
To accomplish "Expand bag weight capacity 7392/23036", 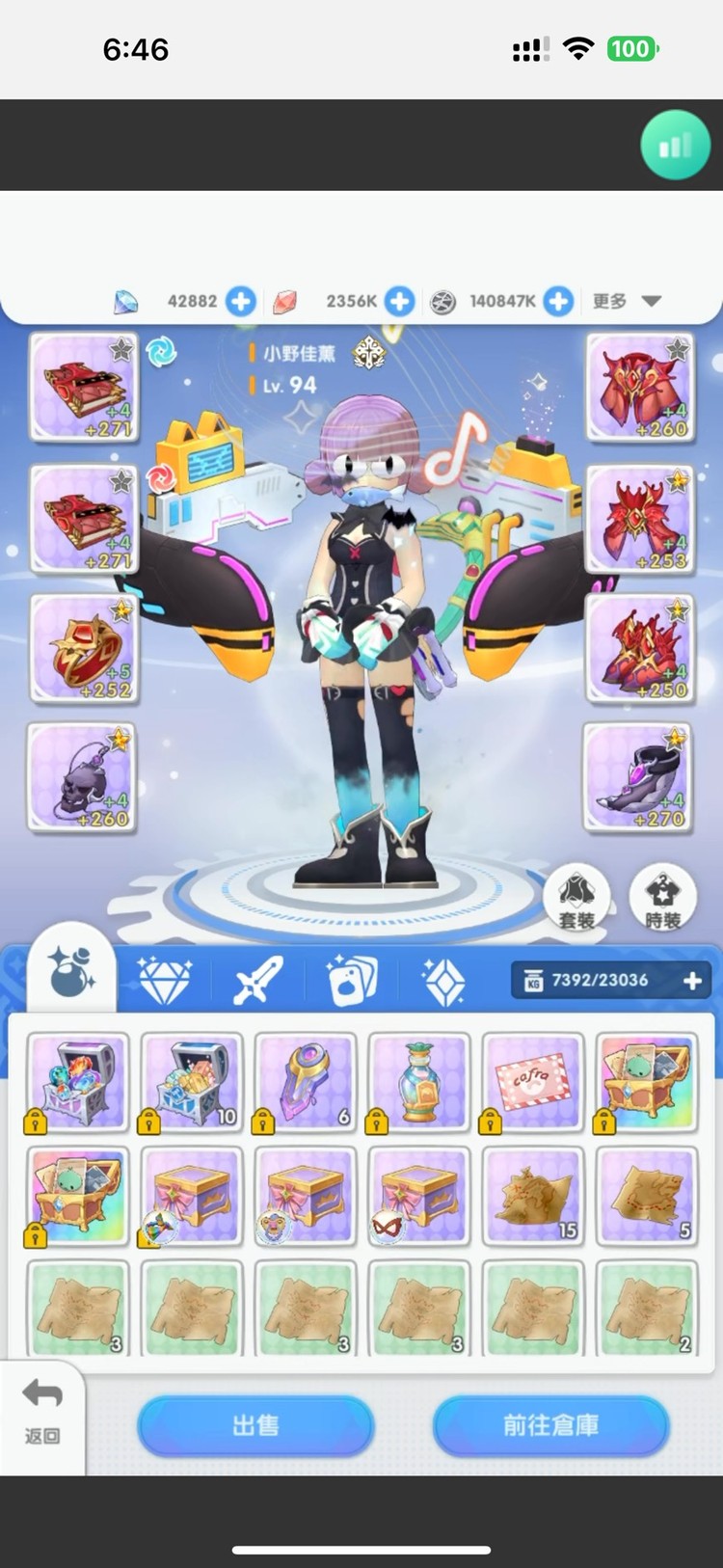I will coord(692,981).
